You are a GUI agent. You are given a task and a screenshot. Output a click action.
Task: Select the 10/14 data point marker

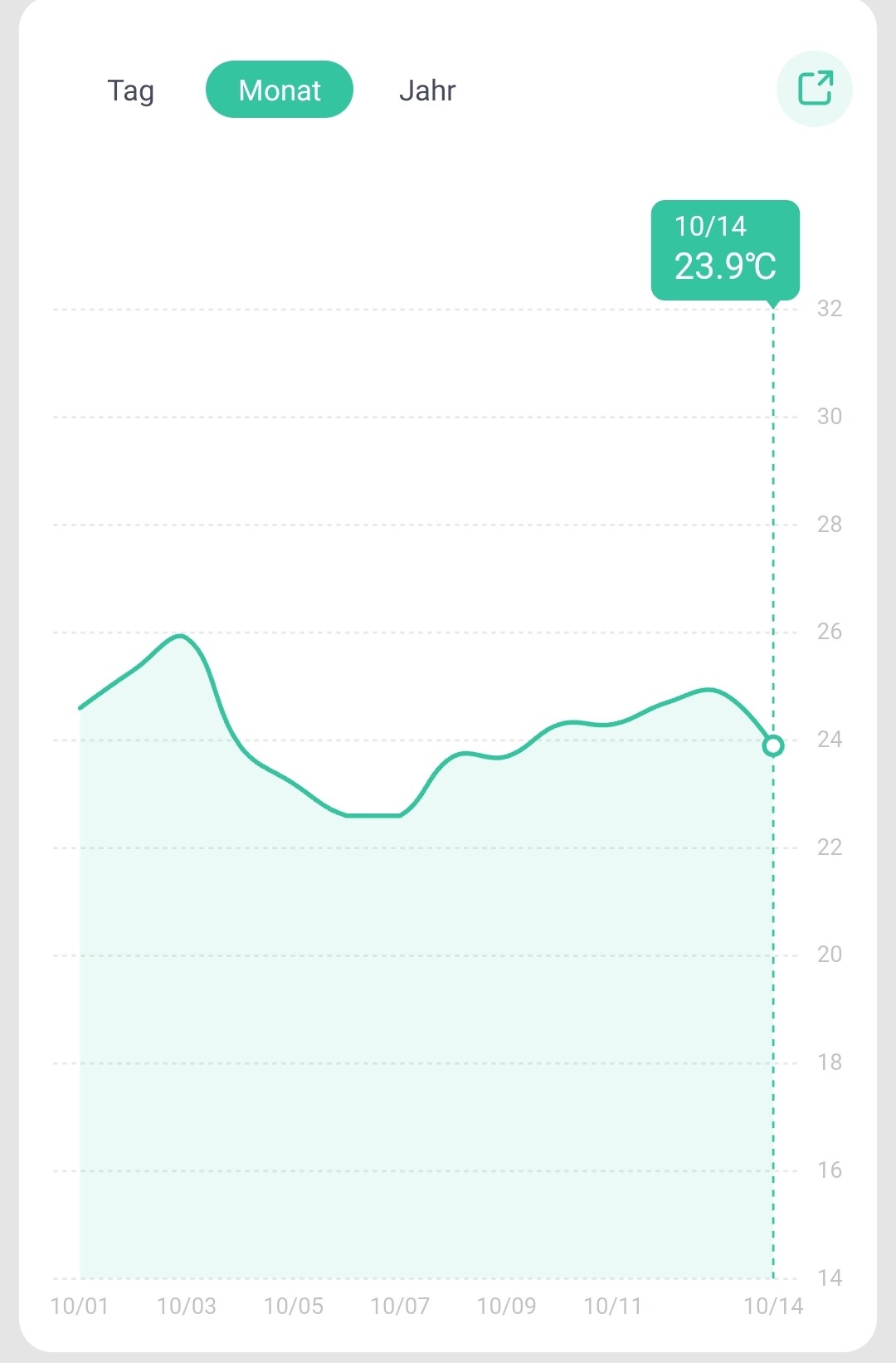click(x=773, y=746)
